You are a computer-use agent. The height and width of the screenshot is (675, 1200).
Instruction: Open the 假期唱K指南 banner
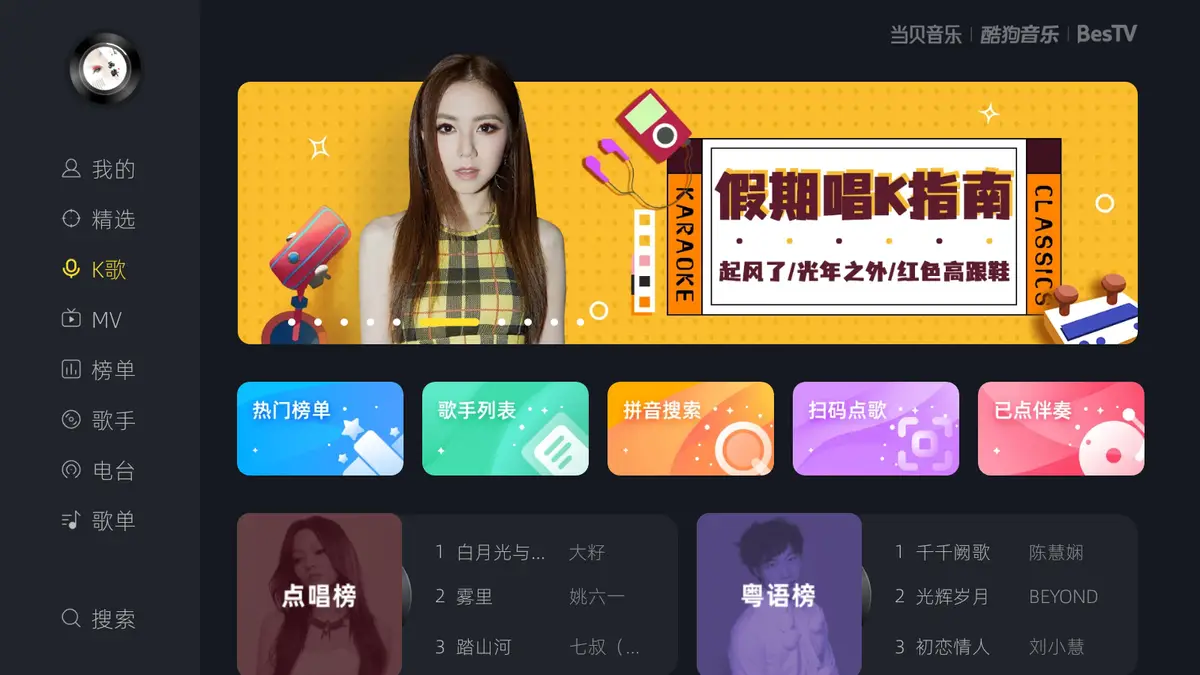coord(687,213)
